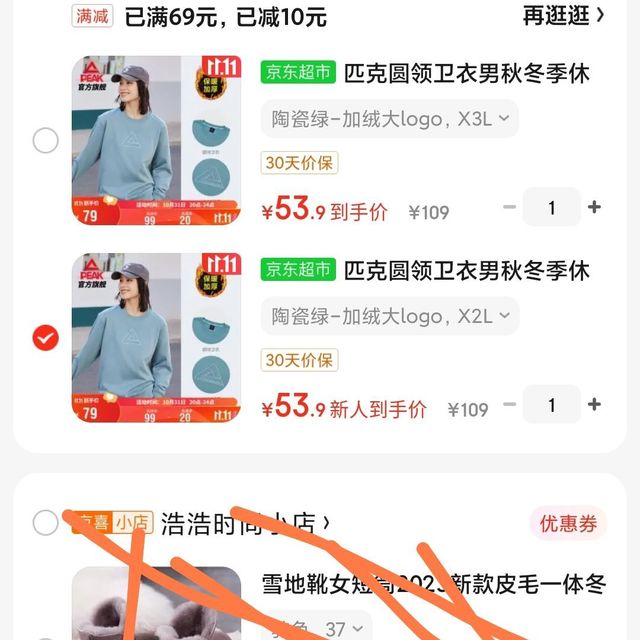Open the X2L sweatshirt product image
This screenshot has width=640, height=640.
(x=156, y=337)
